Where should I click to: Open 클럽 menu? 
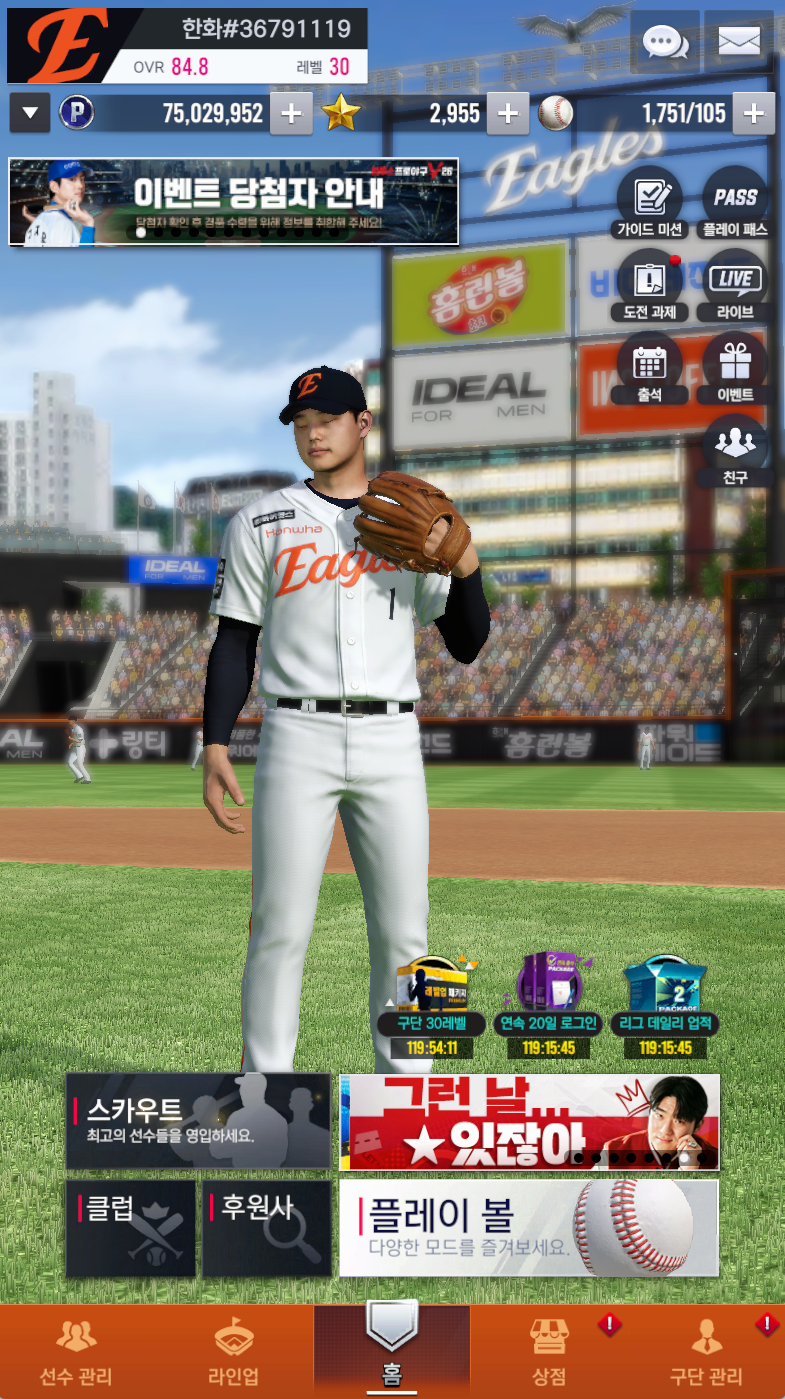click(131, 1228)
